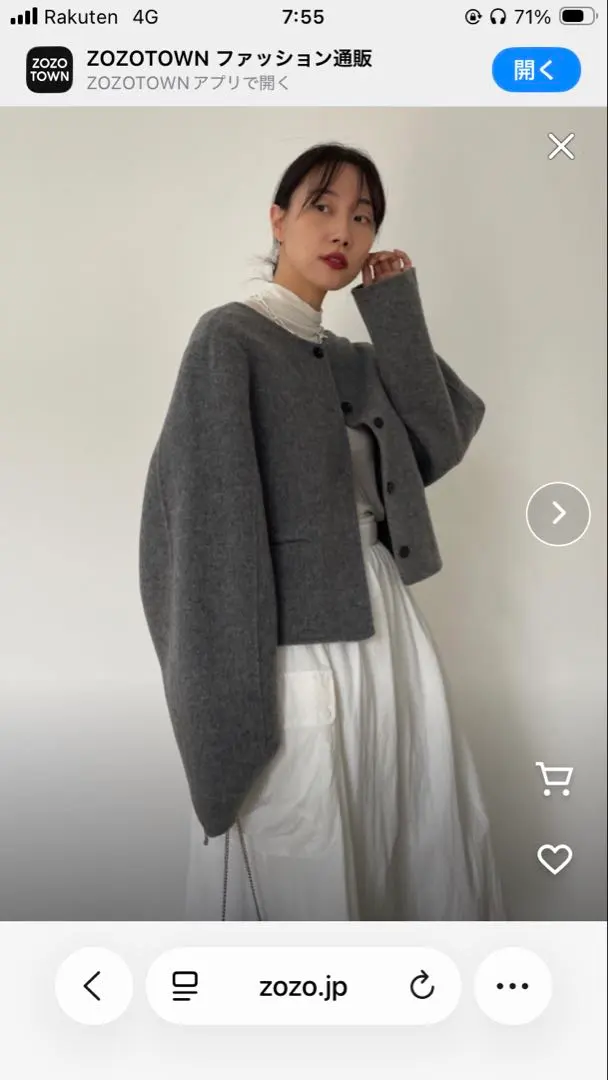Close the product image viewer
The width and height of the screenshot is (608, 1080).
[561, 147]
